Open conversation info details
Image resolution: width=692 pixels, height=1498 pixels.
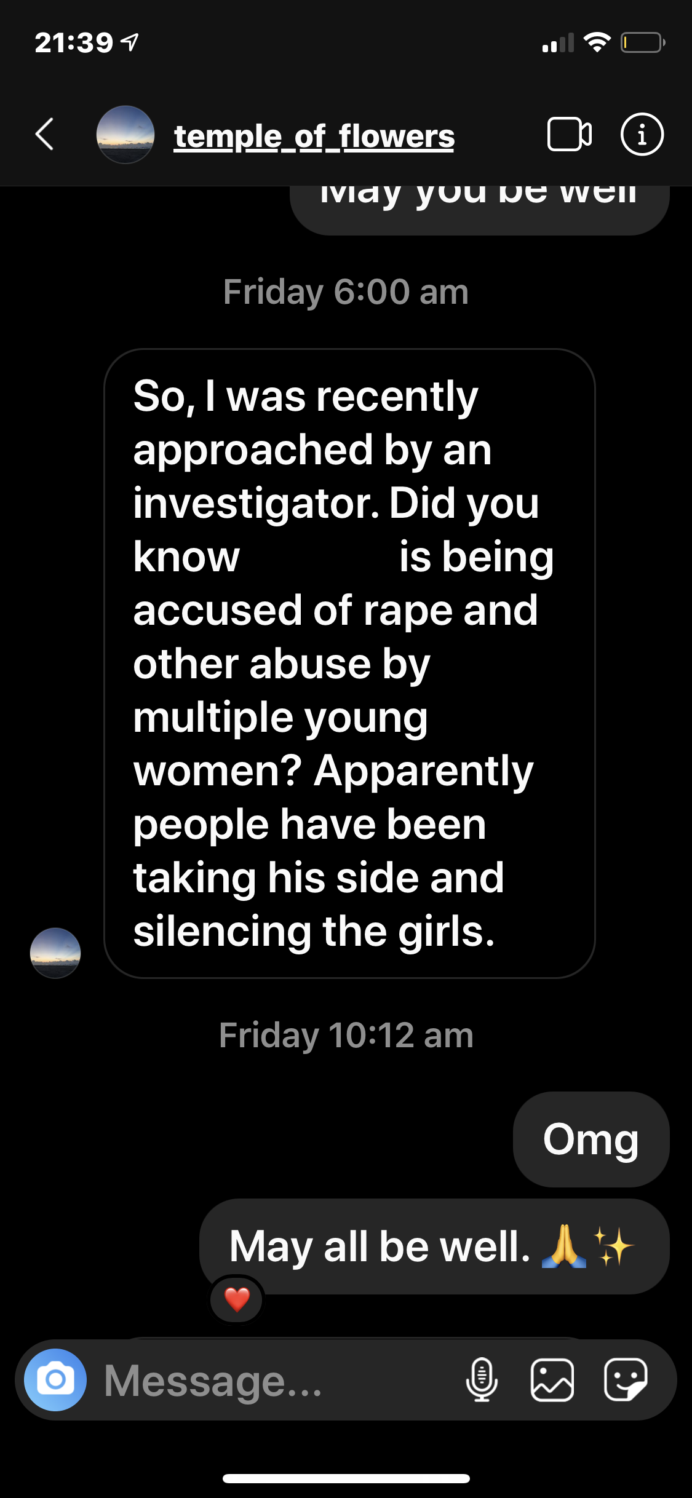pyautogui.click(x=641, y=134)
